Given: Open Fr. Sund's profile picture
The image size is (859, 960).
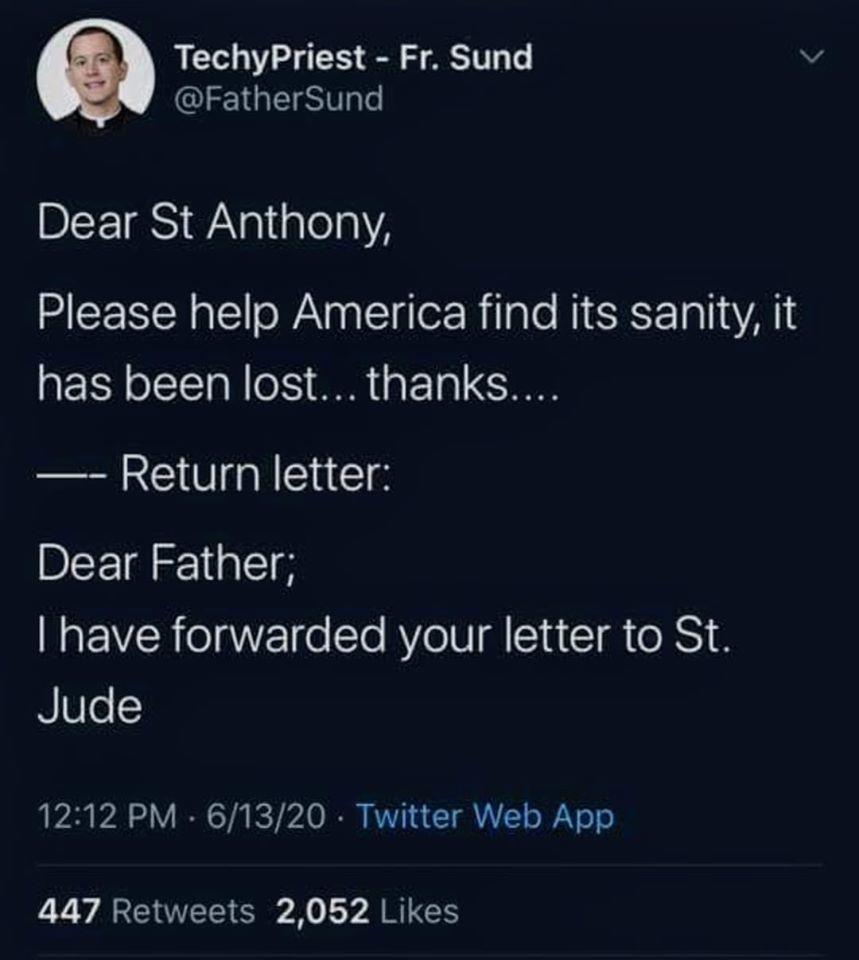Looking at the screenshot, I should pos(95,78).
